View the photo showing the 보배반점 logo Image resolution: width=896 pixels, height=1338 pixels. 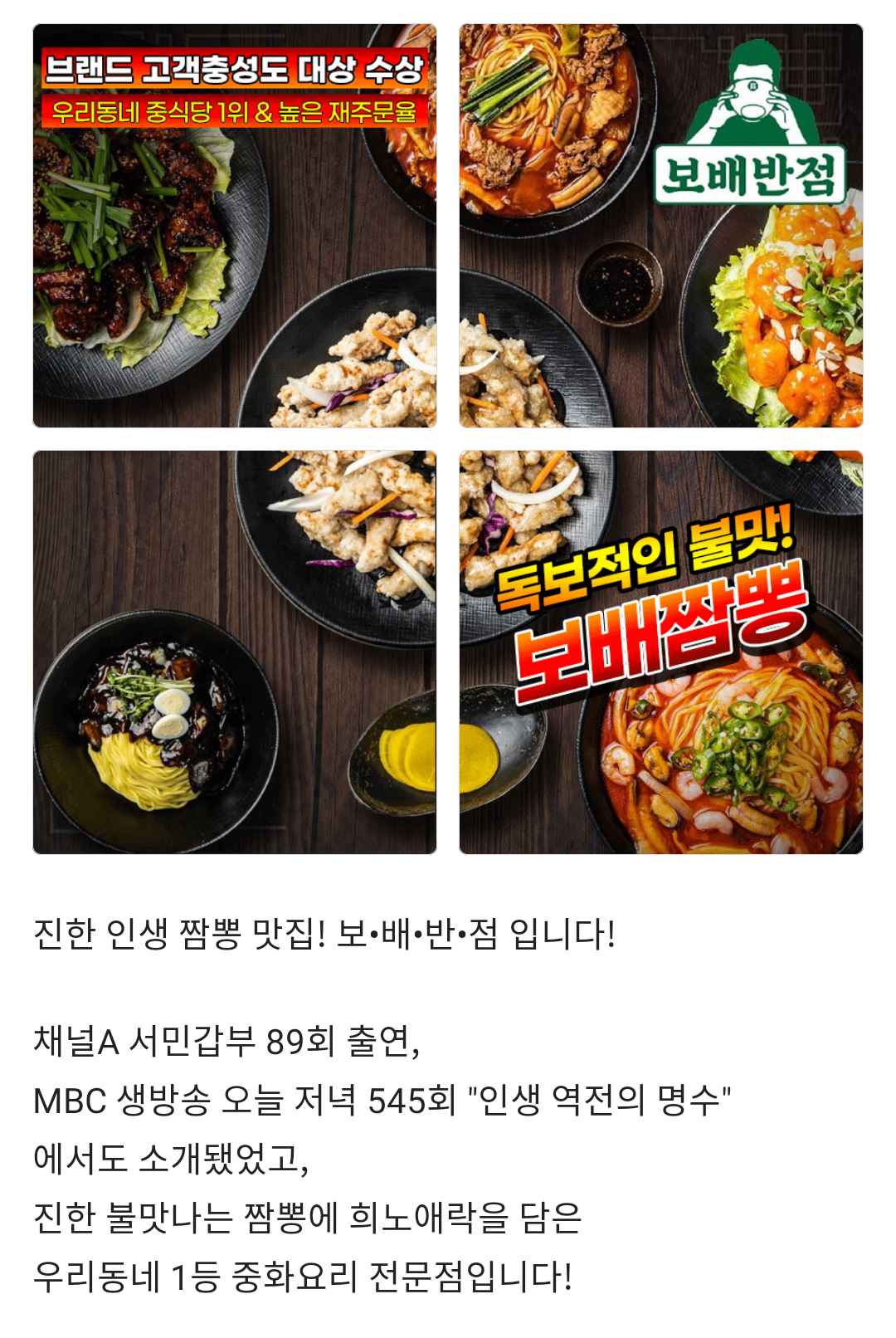click(661, 226)
